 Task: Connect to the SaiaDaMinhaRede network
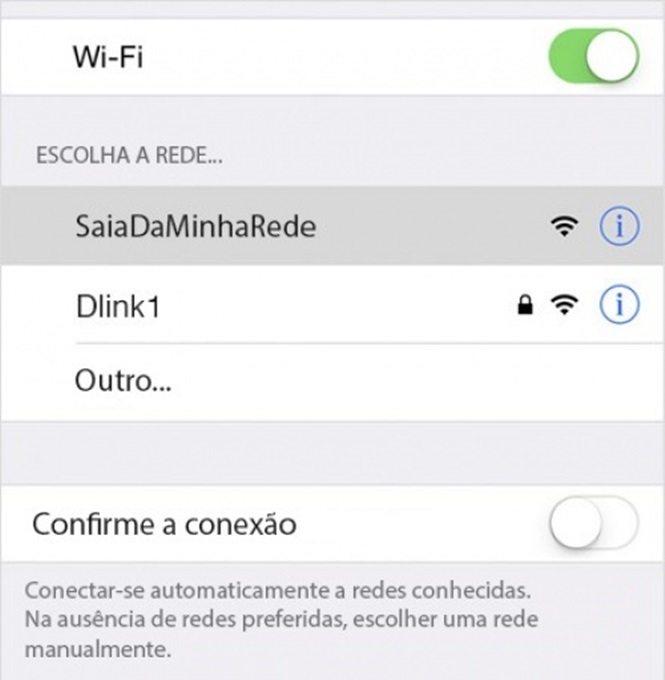coord(196,227)
